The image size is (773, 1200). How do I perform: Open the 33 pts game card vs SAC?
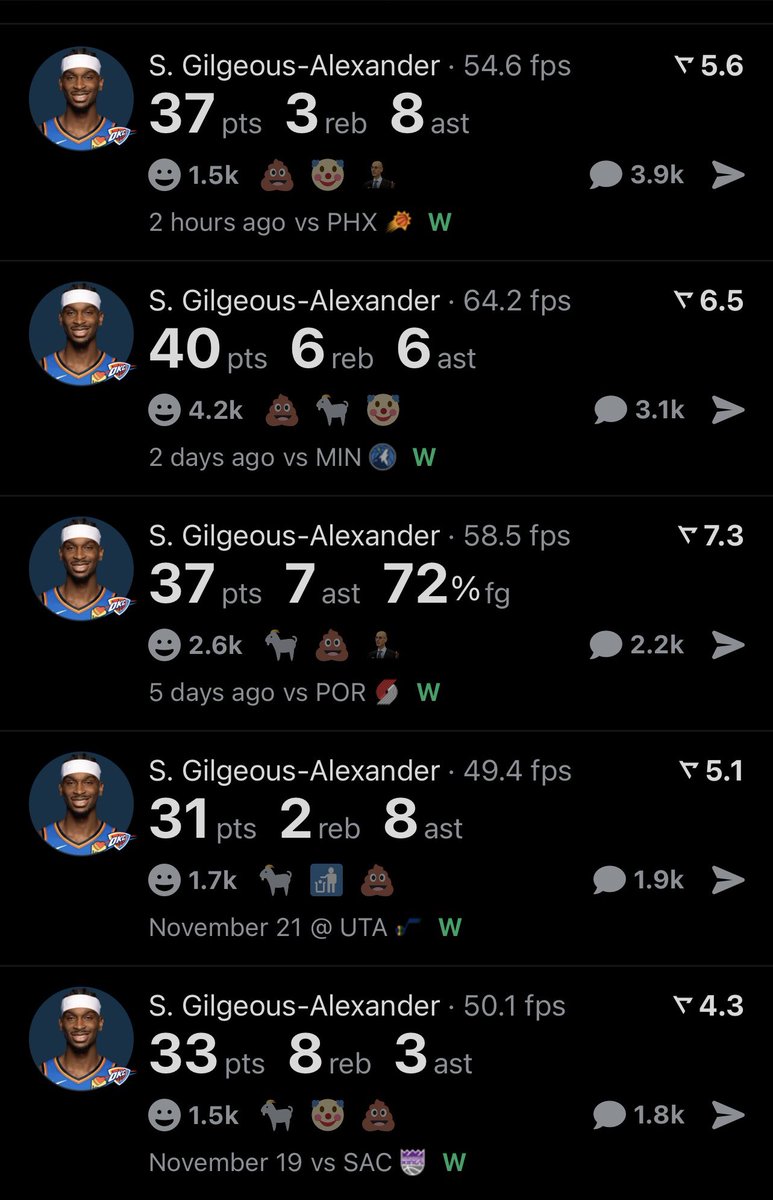click(x=310, y=1055)
